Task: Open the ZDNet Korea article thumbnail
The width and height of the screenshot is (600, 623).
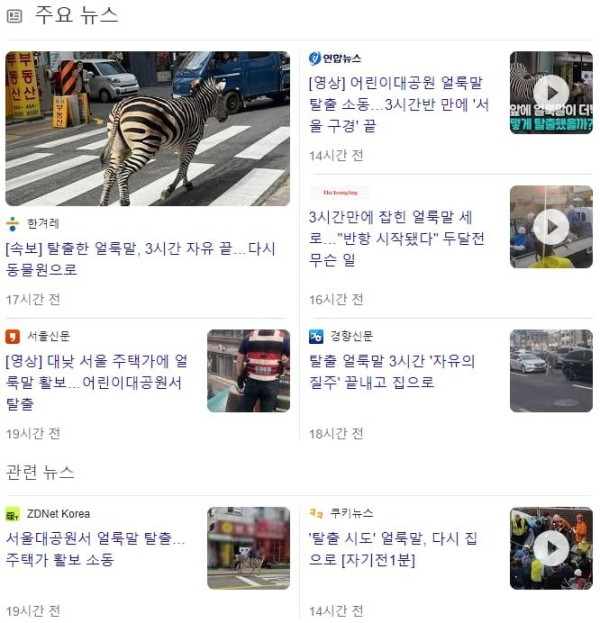Action: point(248,548)
